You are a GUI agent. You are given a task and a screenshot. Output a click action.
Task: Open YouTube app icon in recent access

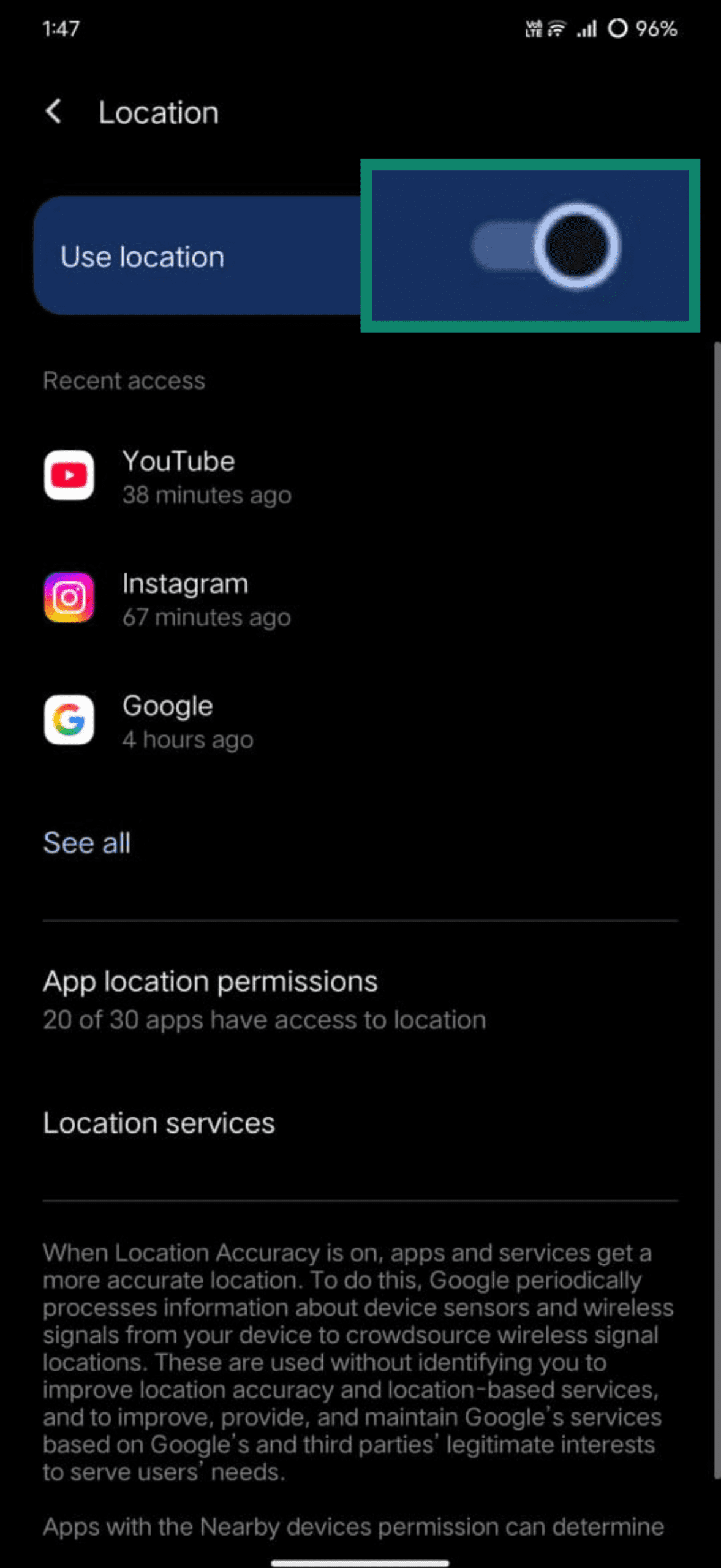(x=69, y=475)
